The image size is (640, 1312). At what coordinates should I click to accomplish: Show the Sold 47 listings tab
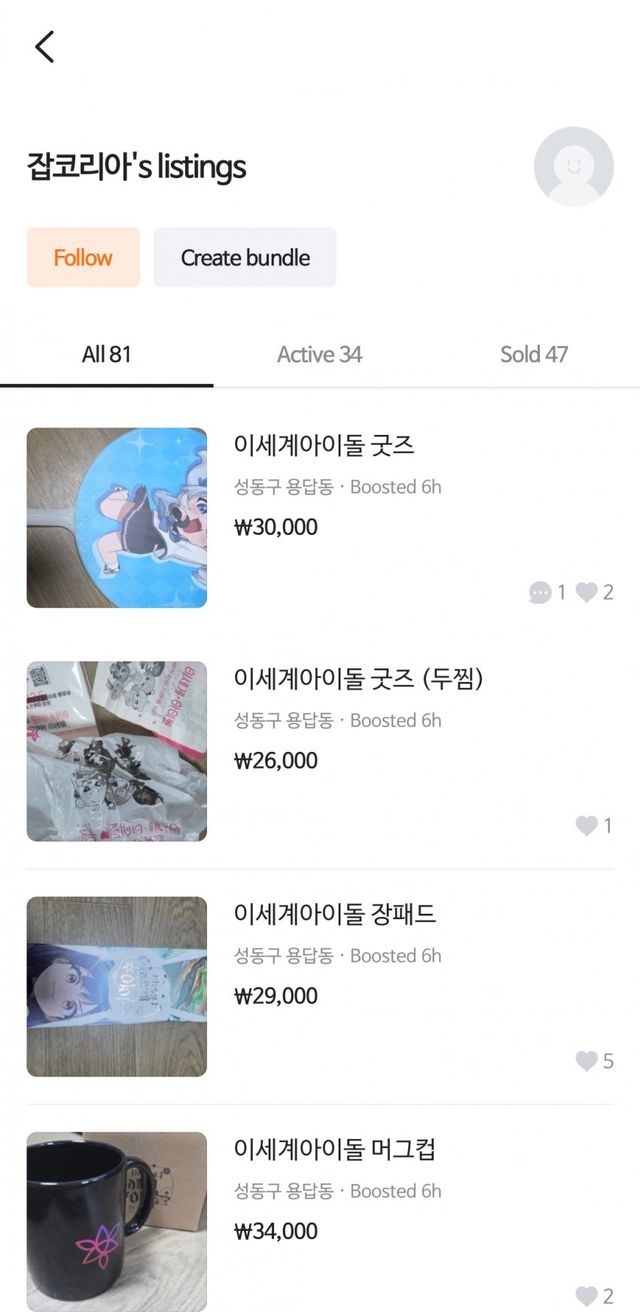point(534,354)
